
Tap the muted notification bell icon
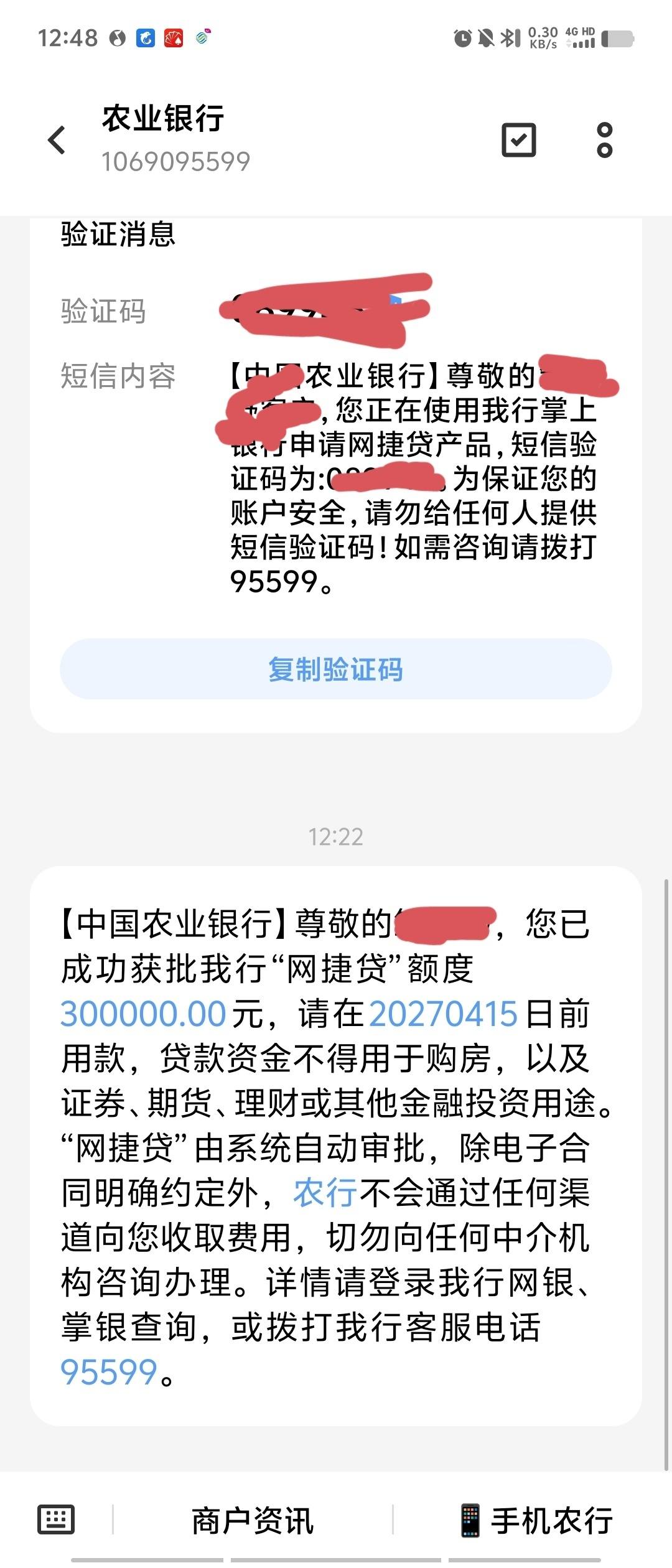coord(485,39)
